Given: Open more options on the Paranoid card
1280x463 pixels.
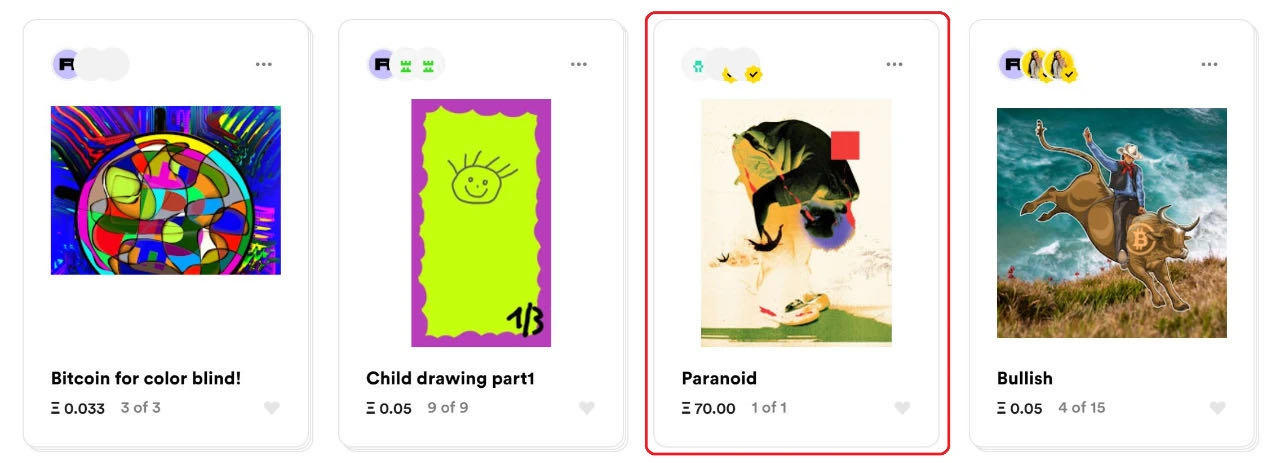Looking at the screenshot, I should coord(894,65).
